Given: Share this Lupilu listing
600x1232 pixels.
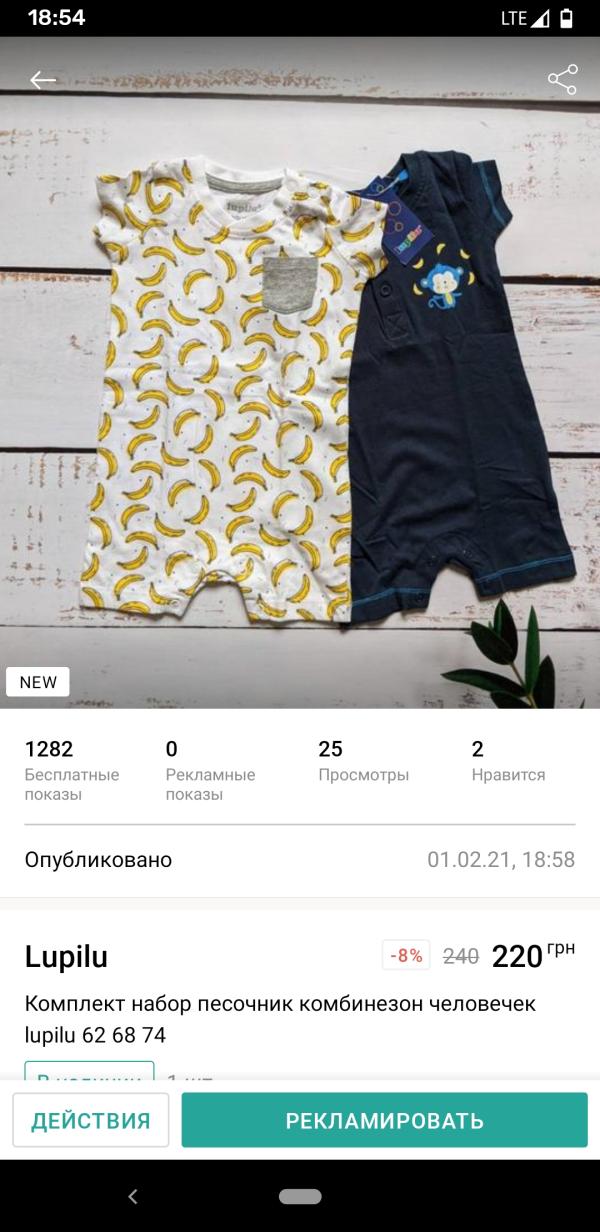Looking at the screenshot, I should 563,81.
